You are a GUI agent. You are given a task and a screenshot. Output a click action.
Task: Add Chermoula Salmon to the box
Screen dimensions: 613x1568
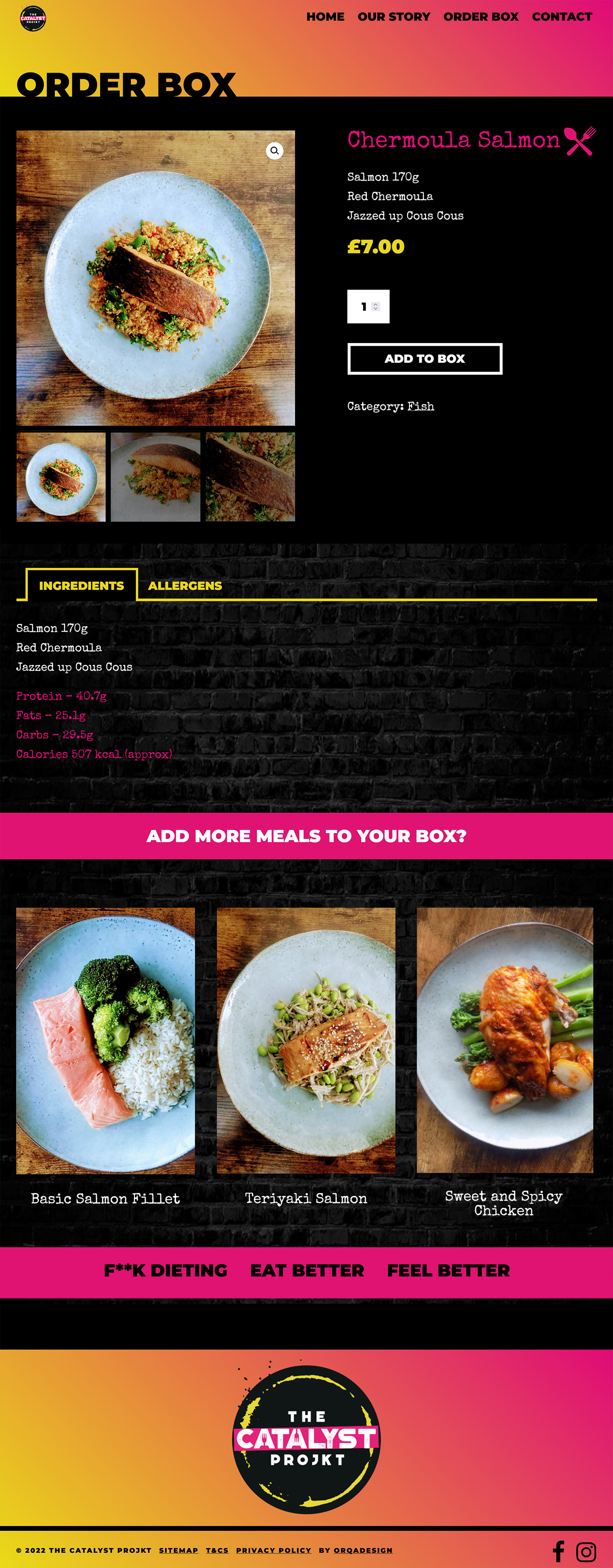point(424,359)
